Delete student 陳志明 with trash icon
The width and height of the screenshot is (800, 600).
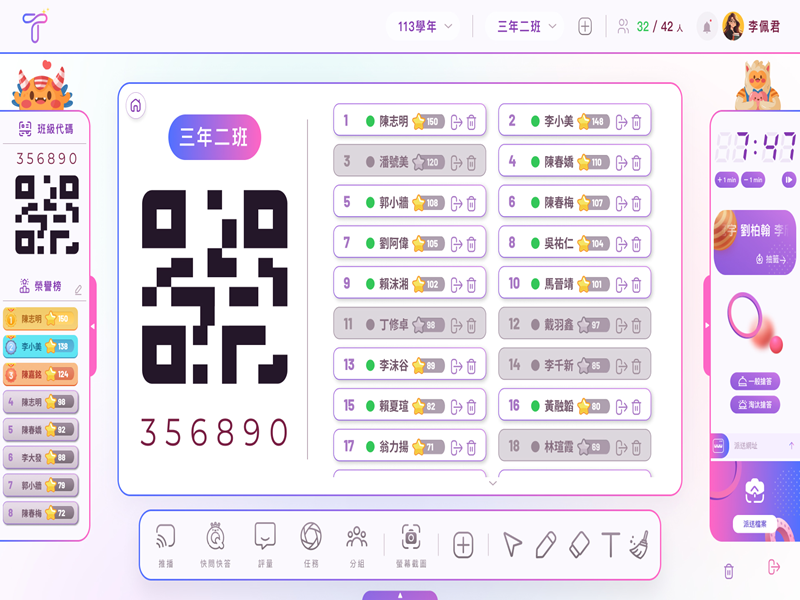(471, 122)
